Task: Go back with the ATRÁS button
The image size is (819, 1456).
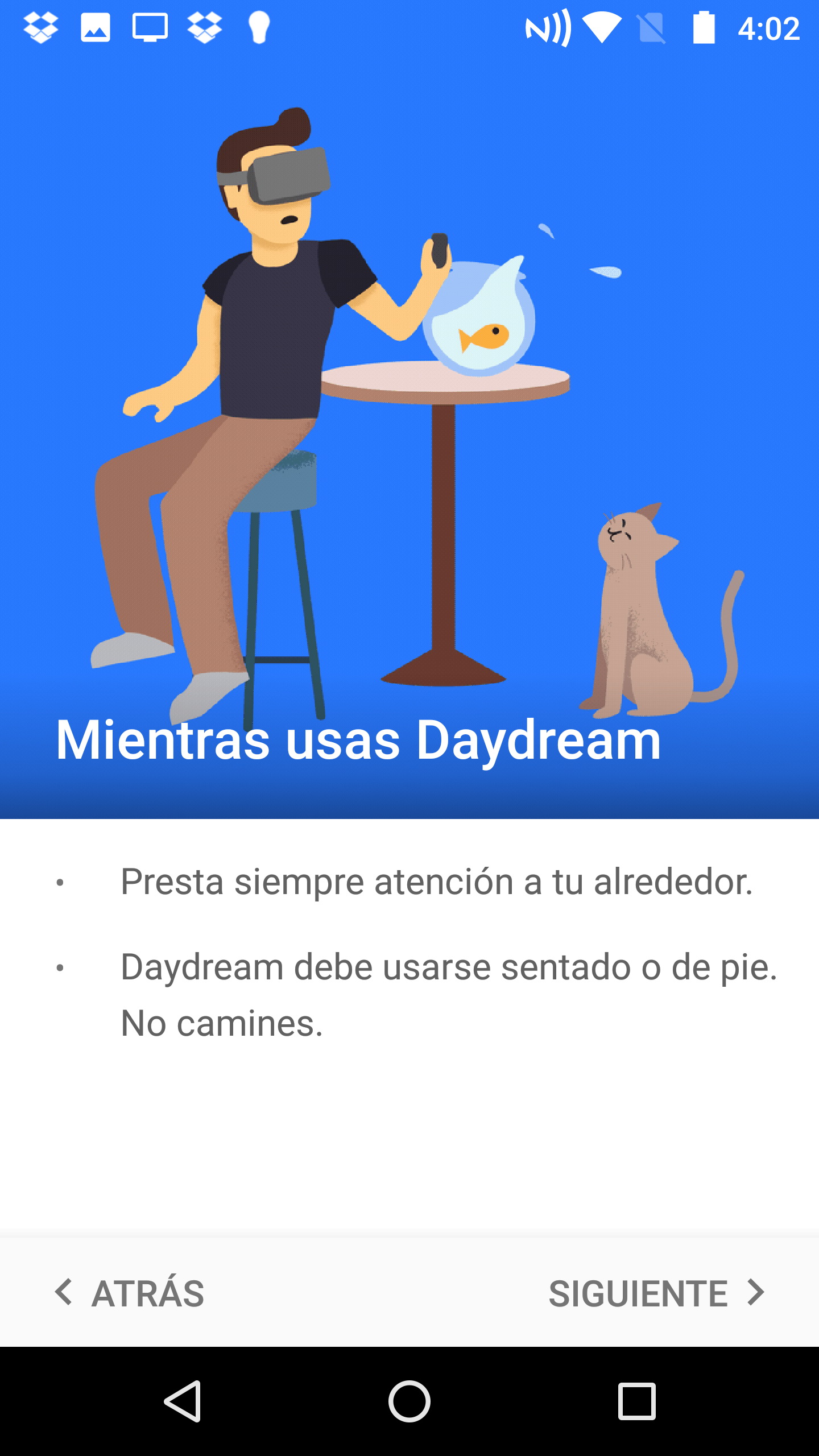Action: pos(130,1293)
